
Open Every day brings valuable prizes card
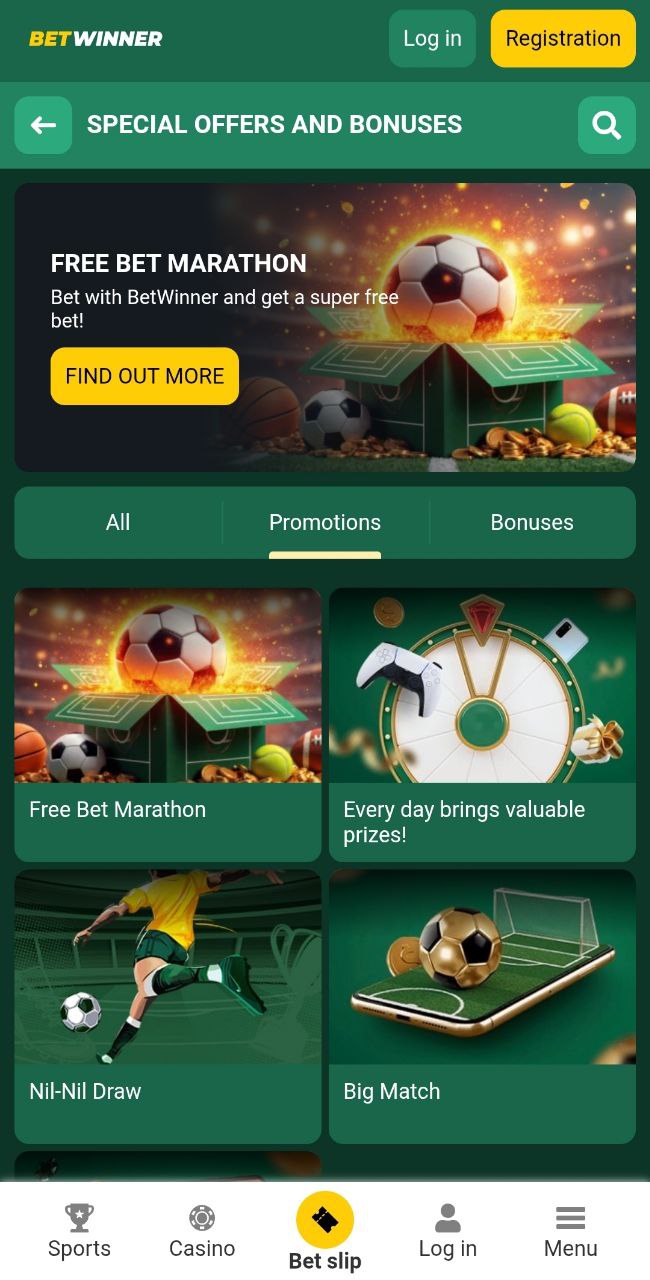(482, 724)
